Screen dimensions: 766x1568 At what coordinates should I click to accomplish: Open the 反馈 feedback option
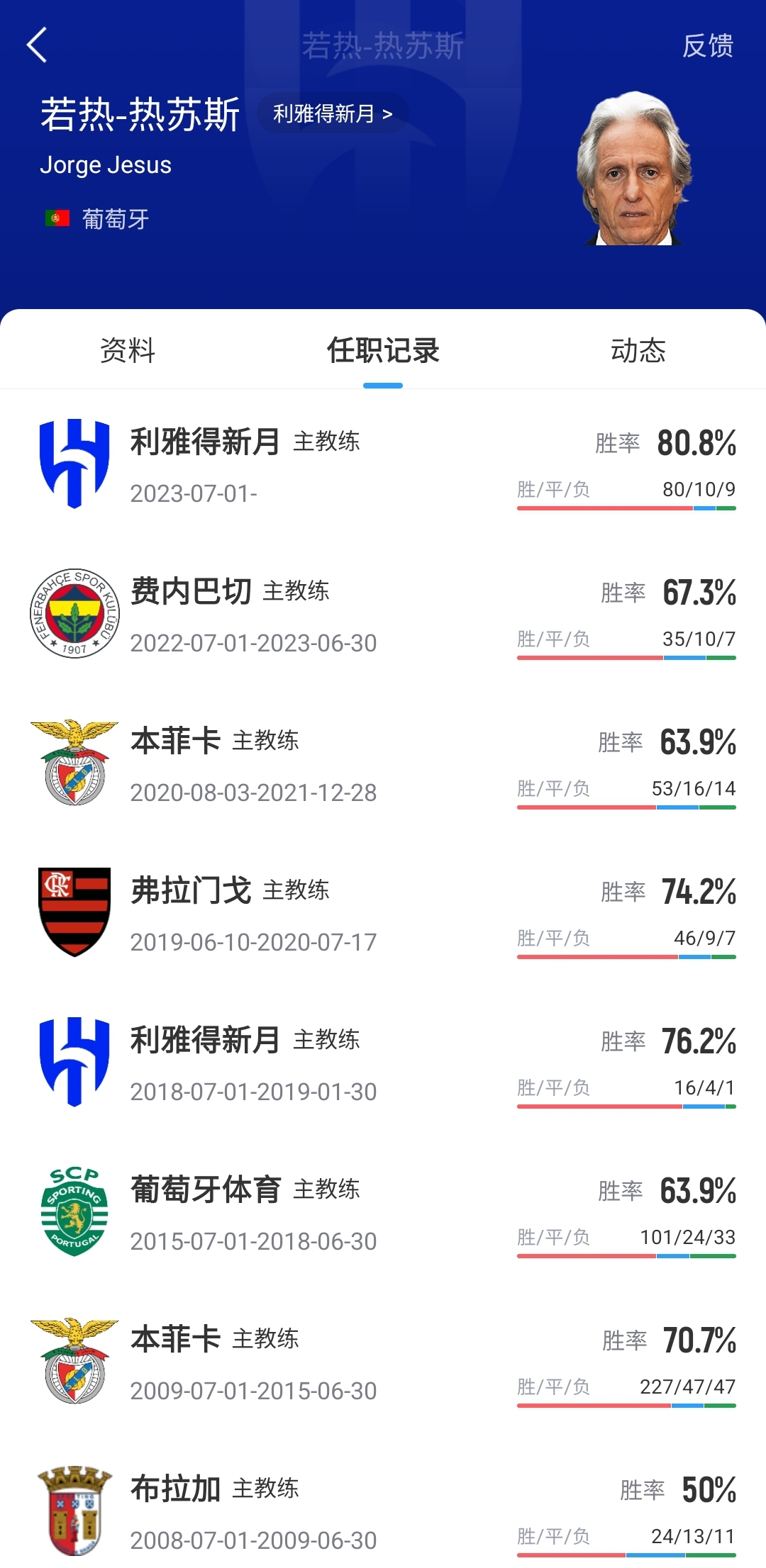[707, 45]
